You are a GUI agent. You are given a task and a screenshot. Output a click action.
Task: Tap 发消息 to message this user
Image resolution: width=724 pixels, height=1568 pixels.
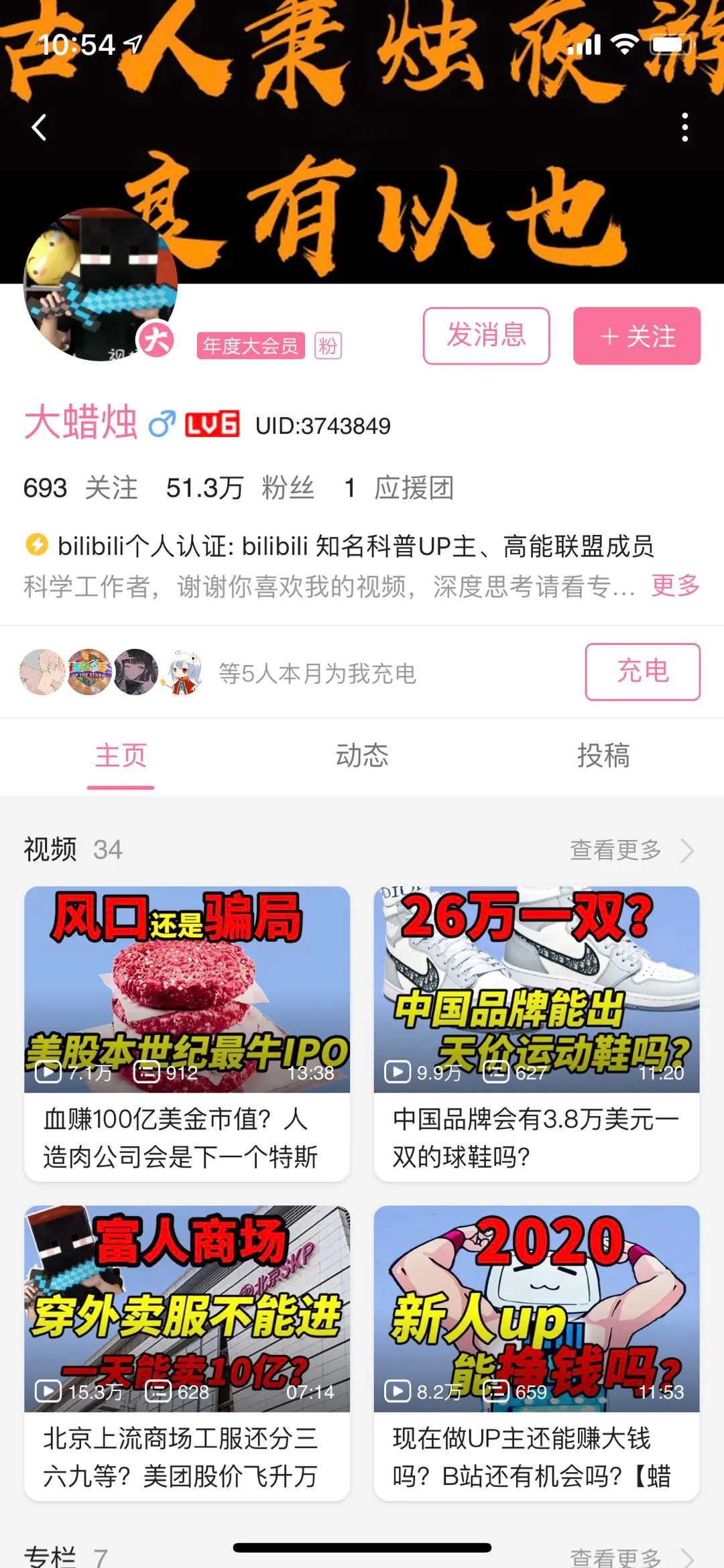click(486, 336)
